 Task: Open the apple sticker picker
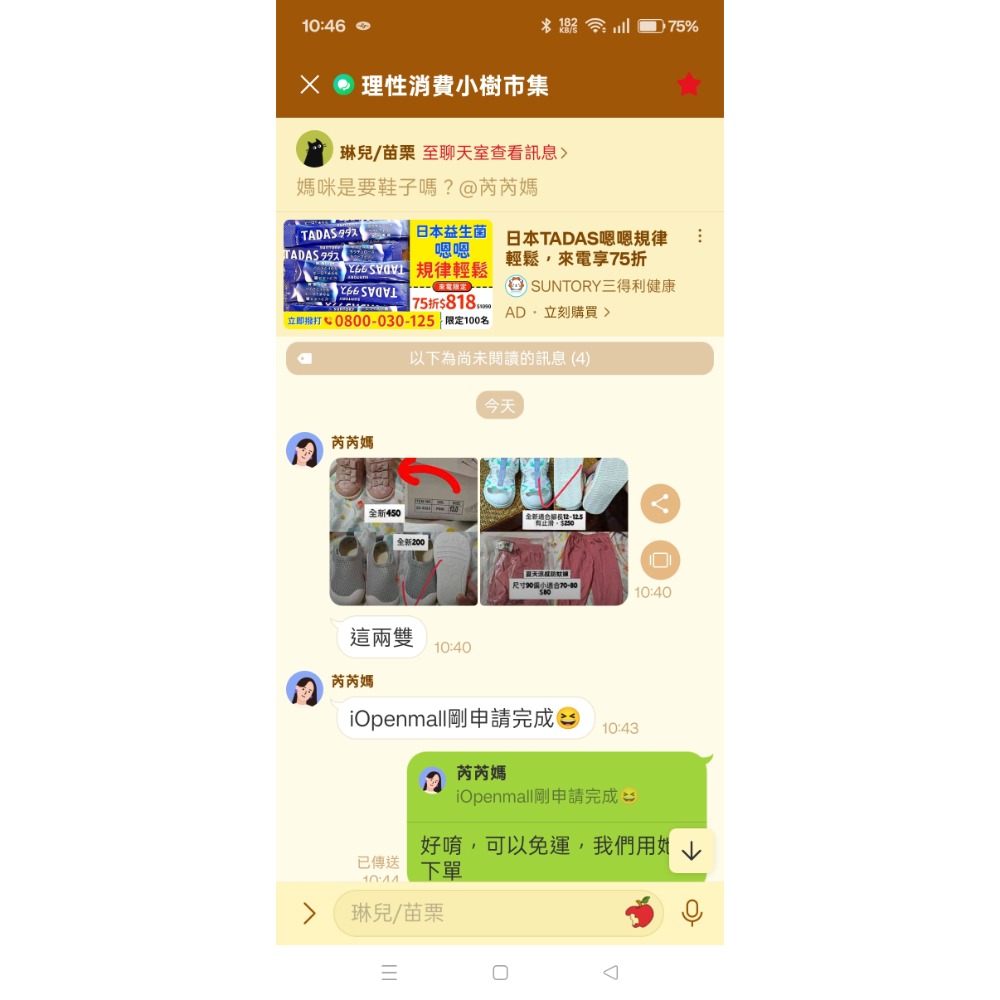pos(639,913)
